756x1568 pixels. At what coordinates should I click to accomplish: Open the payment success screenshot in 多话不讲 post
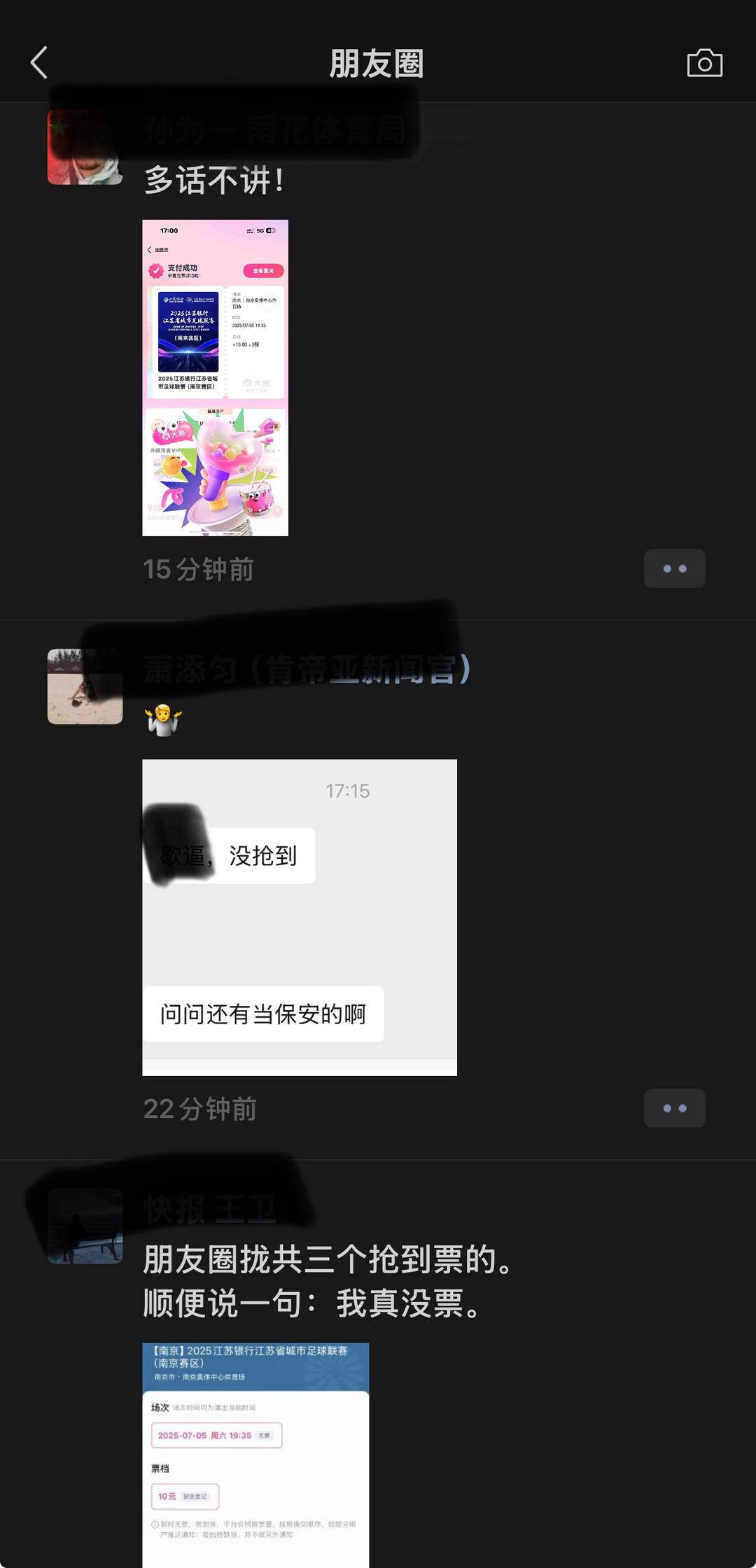pos(215,378)
